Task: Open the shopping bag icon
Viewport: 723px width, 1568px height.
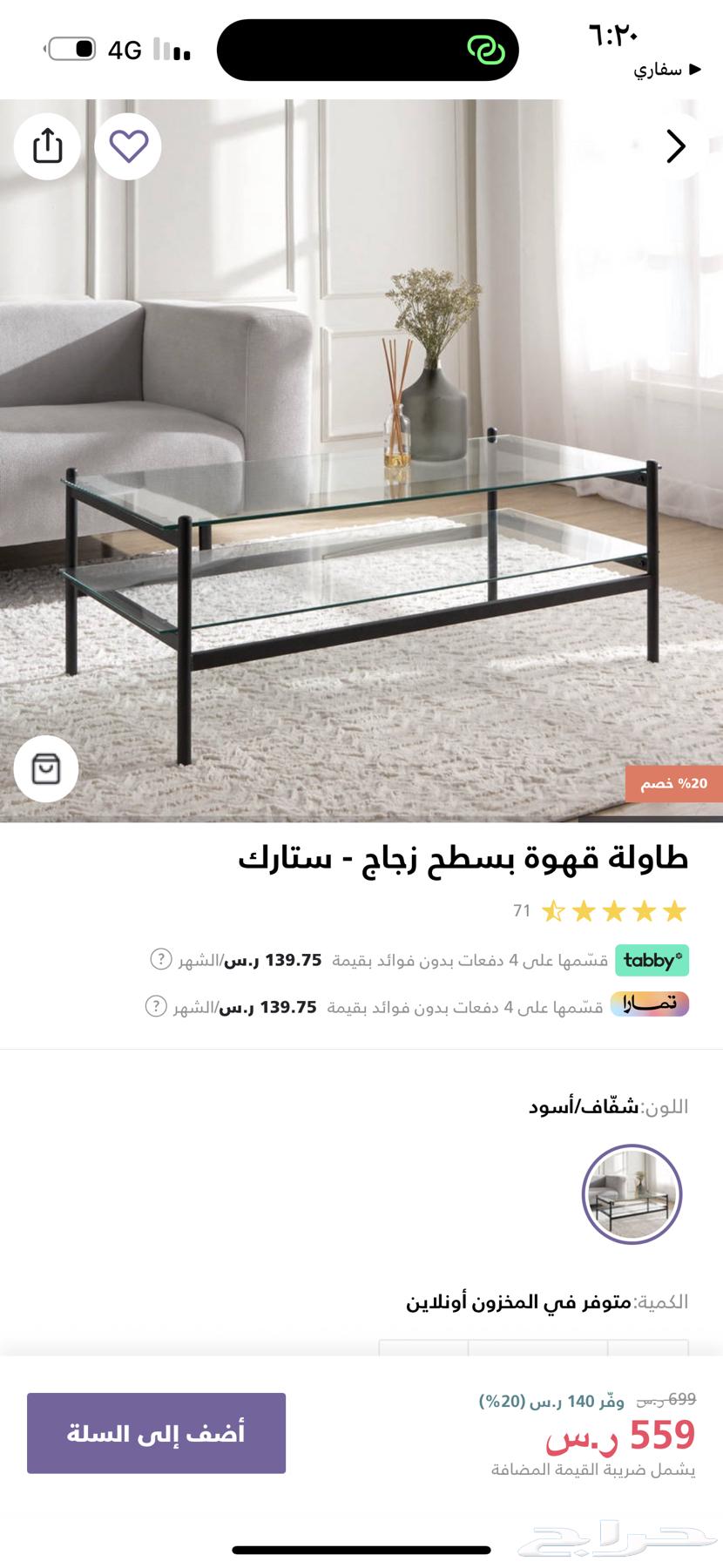Action: tap(46, 768)
